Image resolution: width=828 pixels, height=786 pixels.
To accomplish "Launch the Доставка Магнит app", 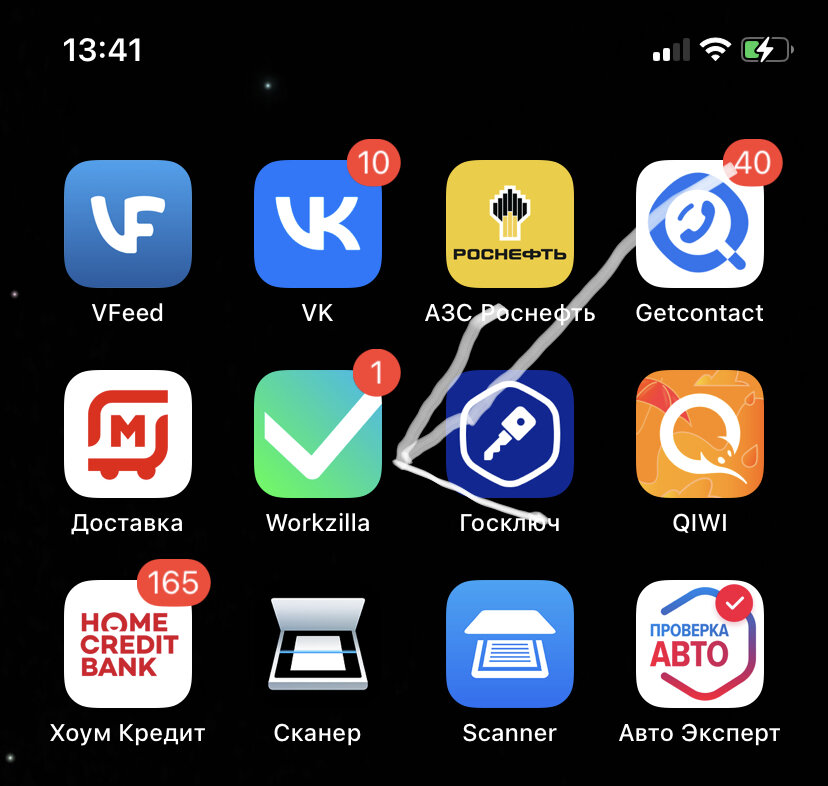I will click(127, 434).
